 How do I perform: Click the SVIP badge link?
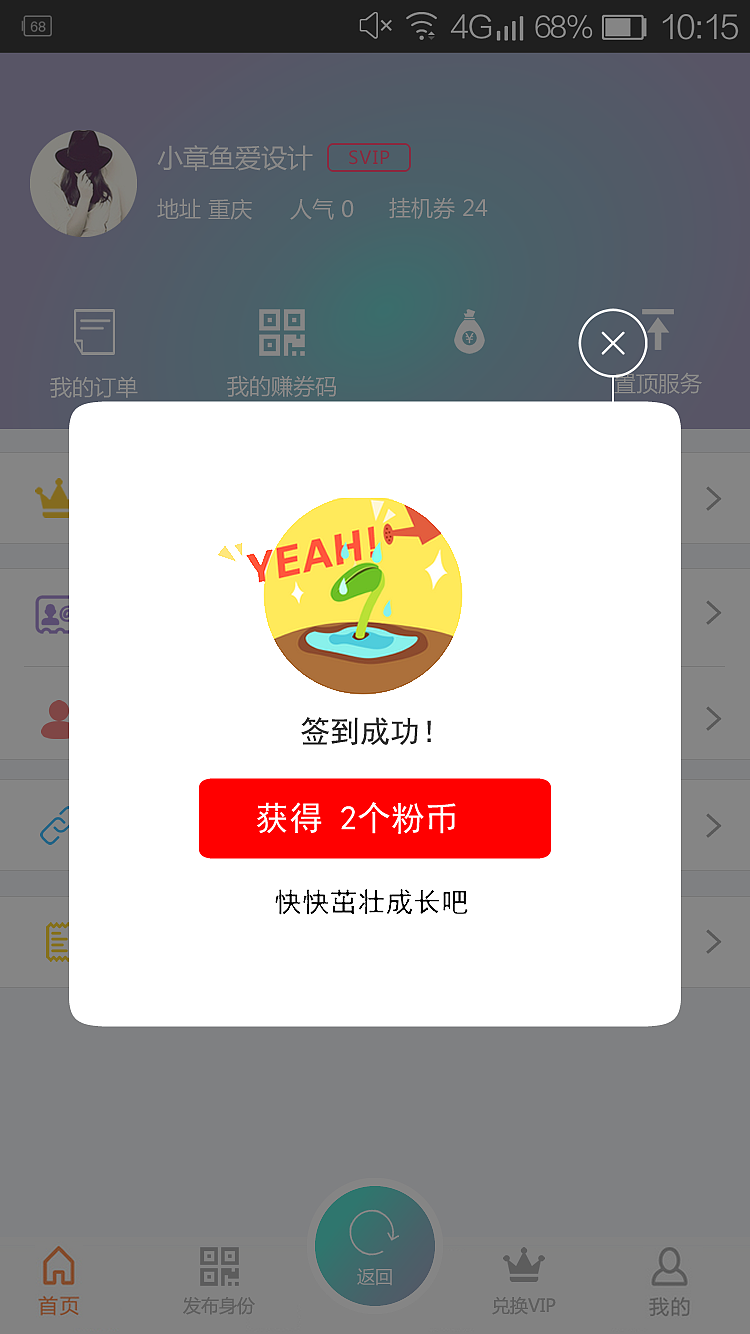(x=369, y=158)
